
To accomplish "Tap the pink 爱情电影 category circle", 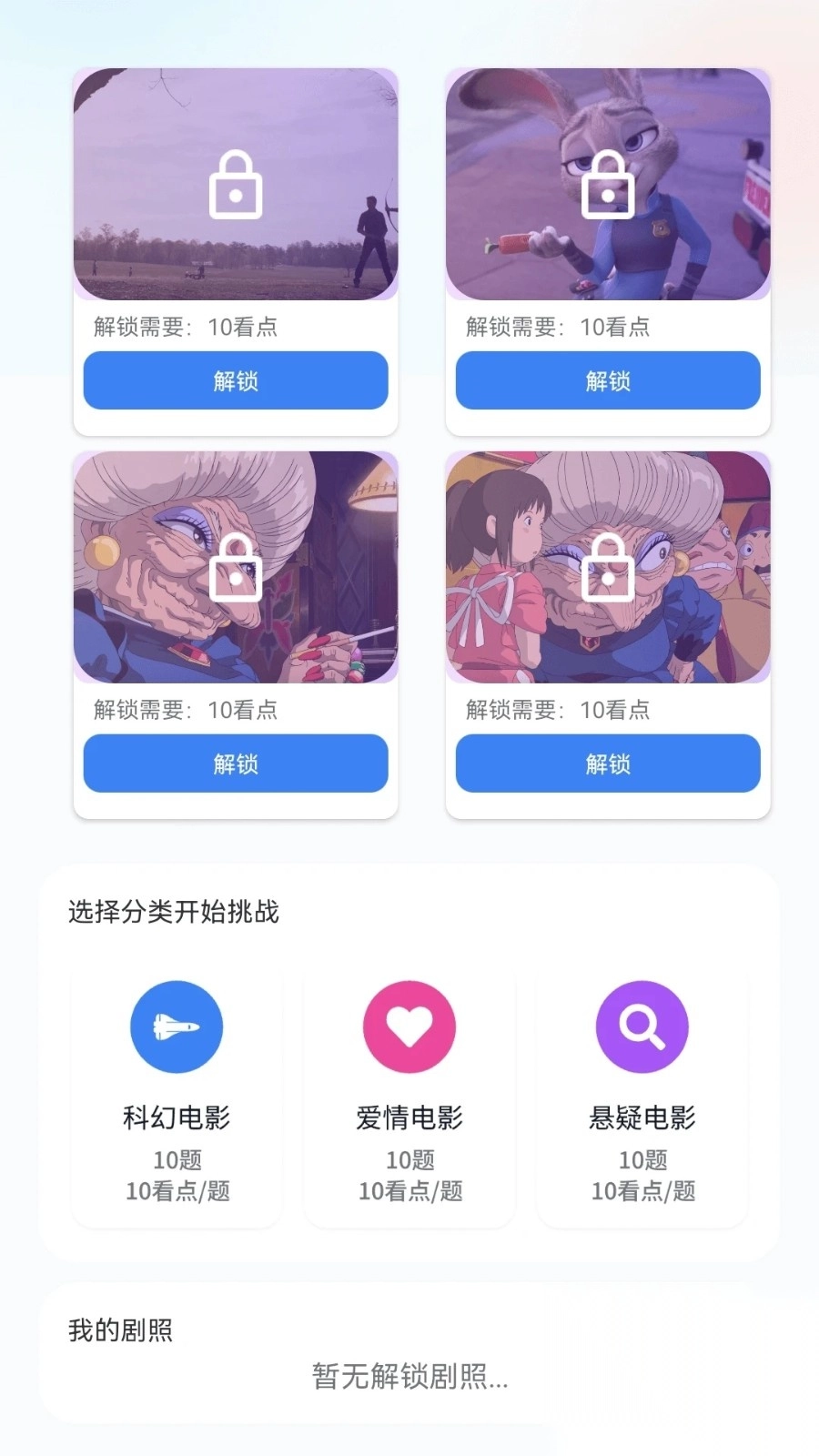I will [x=409, y=1026].
